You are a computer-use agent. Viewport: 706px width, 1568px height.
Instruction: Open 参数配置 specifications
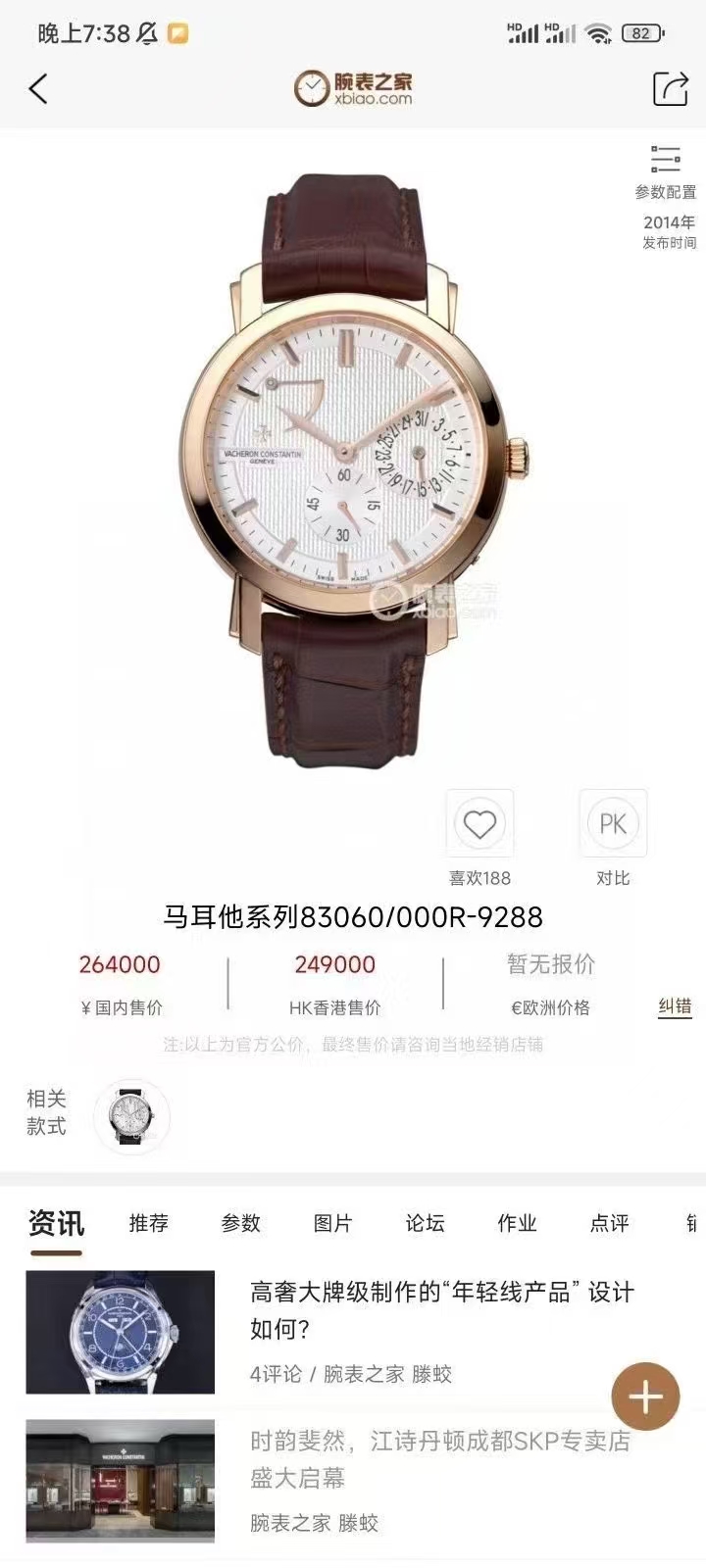[666, 171]
